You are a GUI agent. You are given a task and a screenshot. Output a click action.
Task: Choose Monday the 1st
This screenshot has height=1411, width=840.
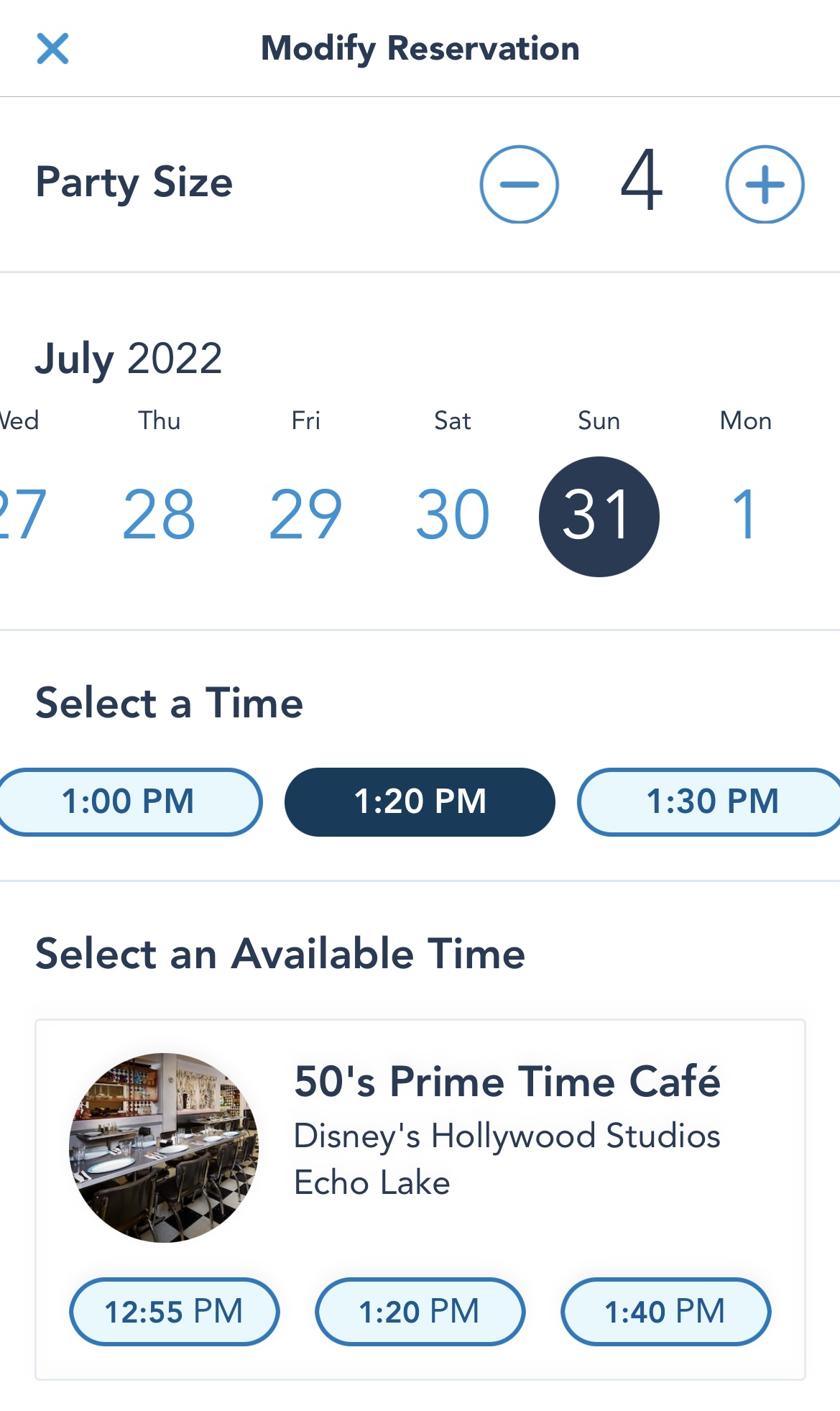pos(744,515)
